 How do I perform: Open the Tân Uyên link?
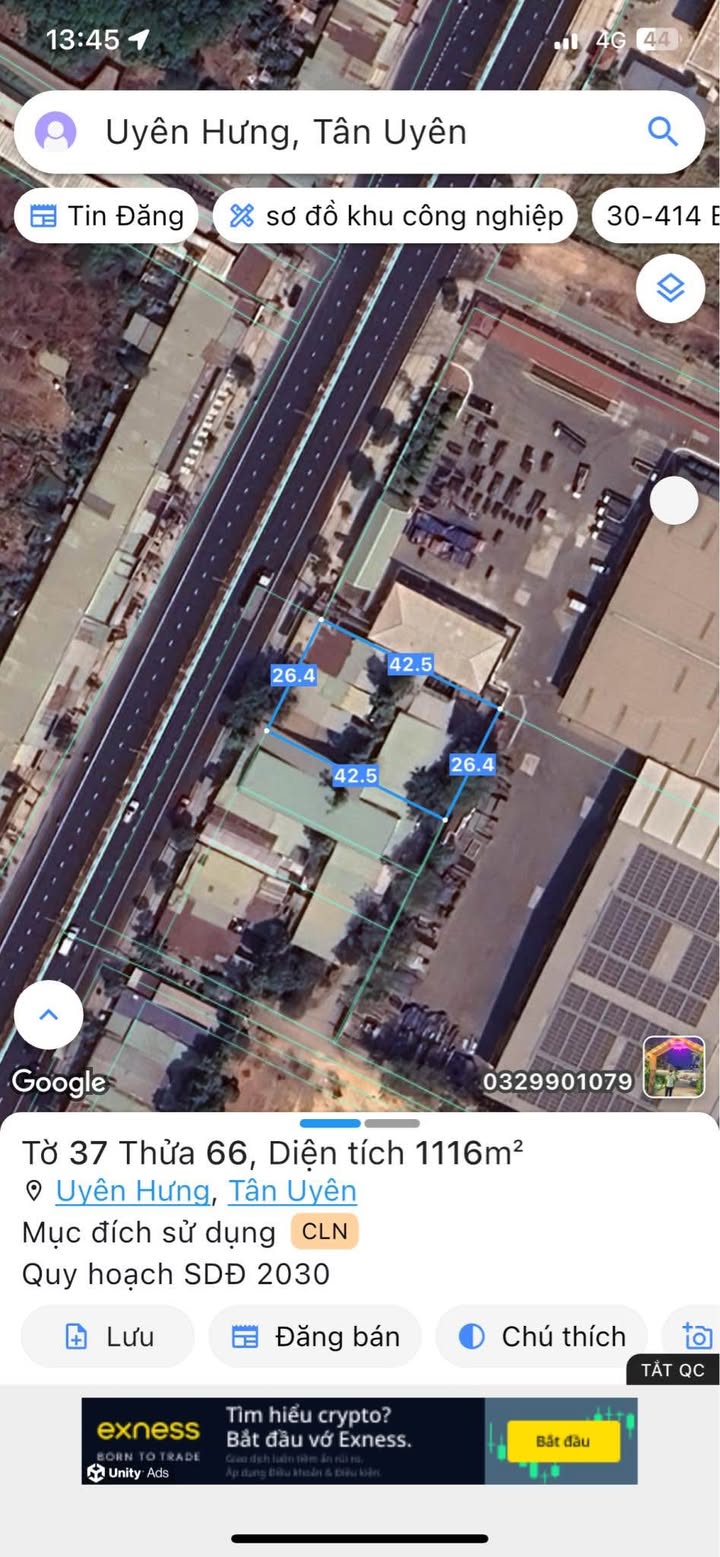click(x=292, y=1191)
